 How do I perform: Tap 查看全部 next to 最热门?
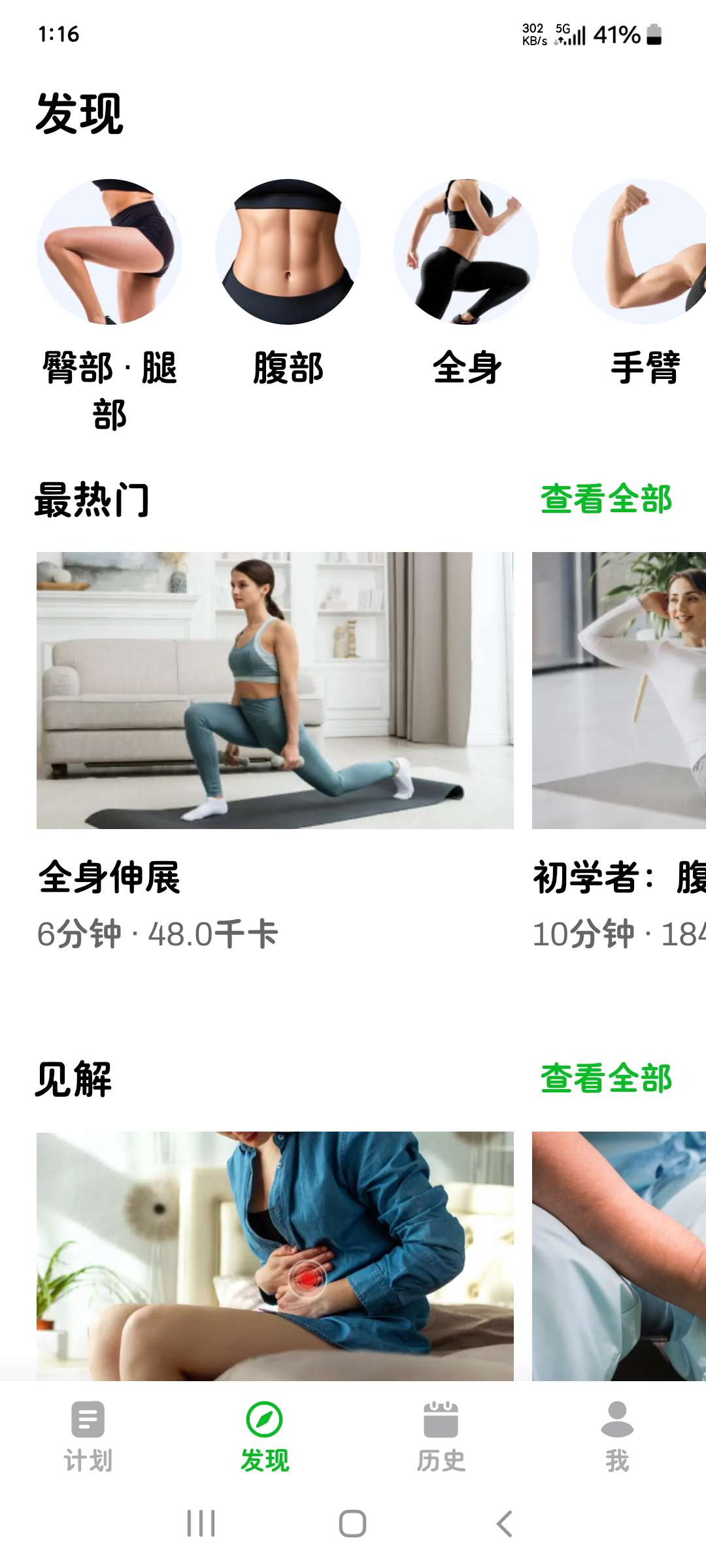pyautogui.click(x=606, y=499)
